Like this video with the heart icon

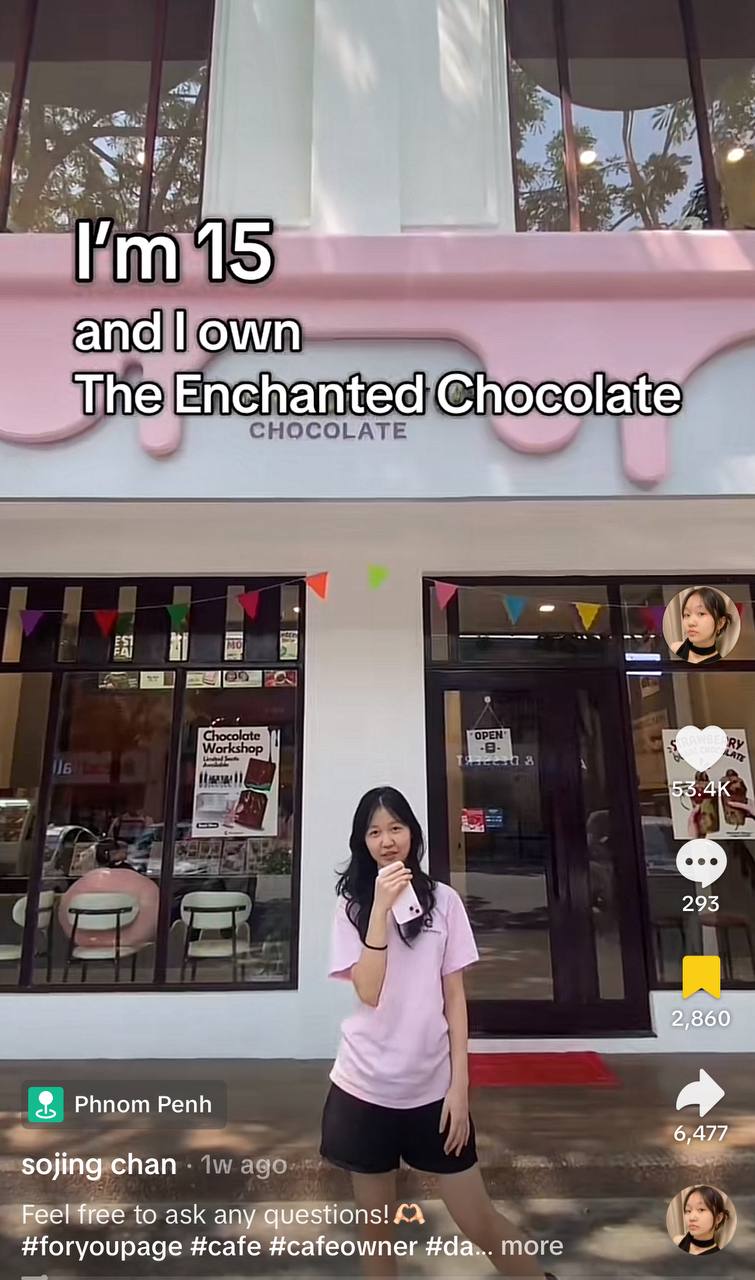[701, 749]
